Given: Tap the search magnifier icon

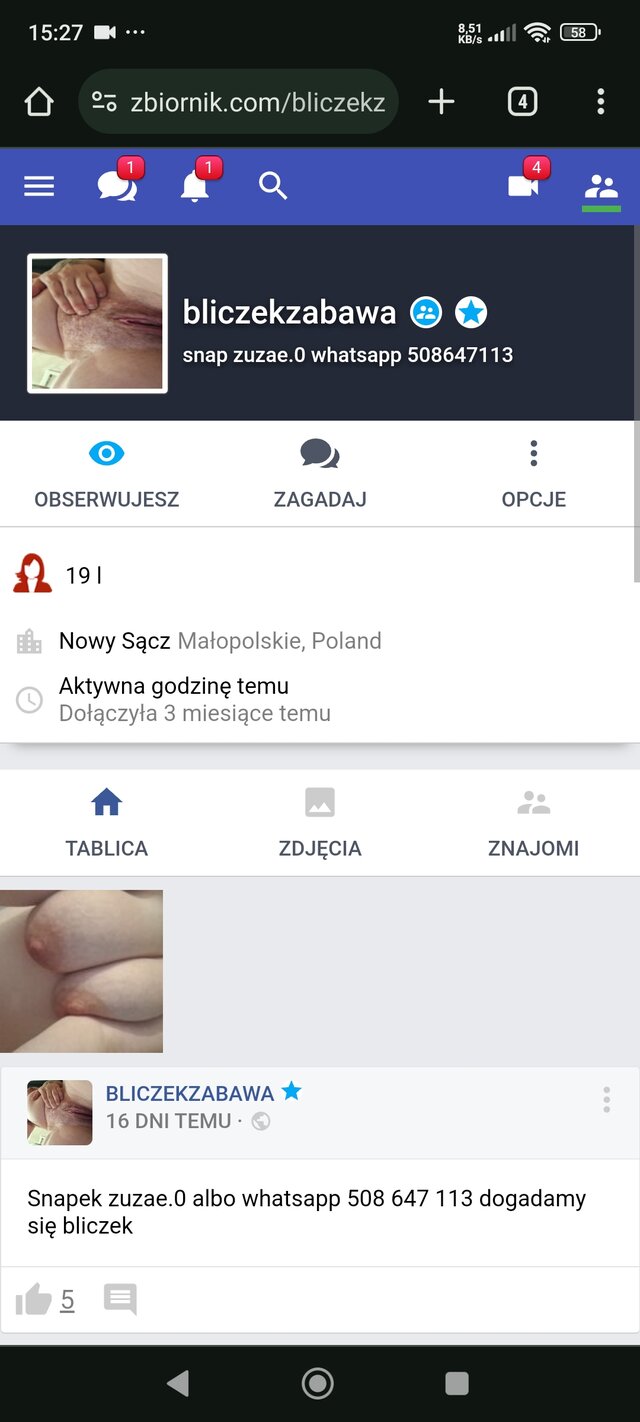Looking at the screenshot, I should 273,186.
